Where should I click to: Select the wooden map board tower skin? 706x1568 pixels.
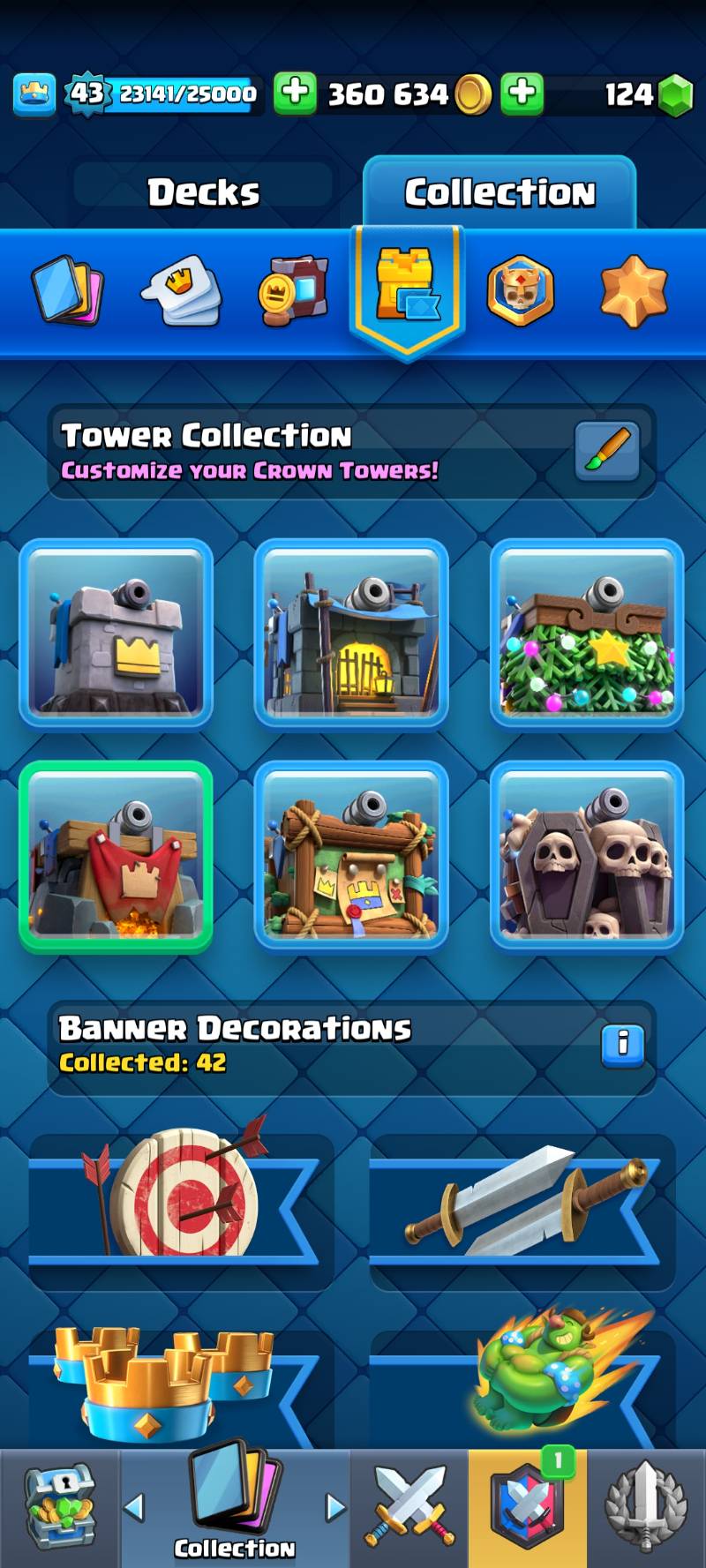point(351,856)
